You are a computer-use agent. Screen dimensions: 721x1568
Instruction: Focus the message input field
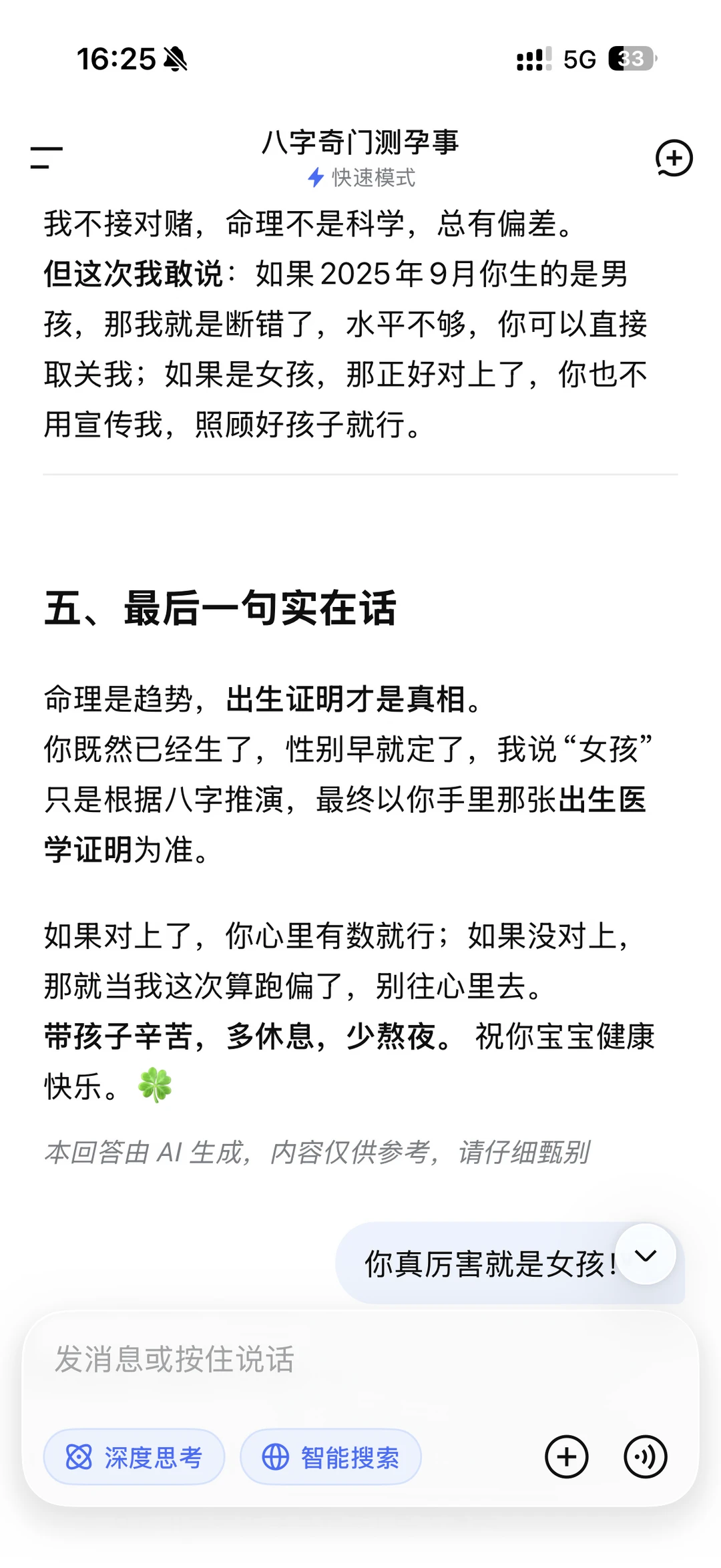coord(360,1360)
